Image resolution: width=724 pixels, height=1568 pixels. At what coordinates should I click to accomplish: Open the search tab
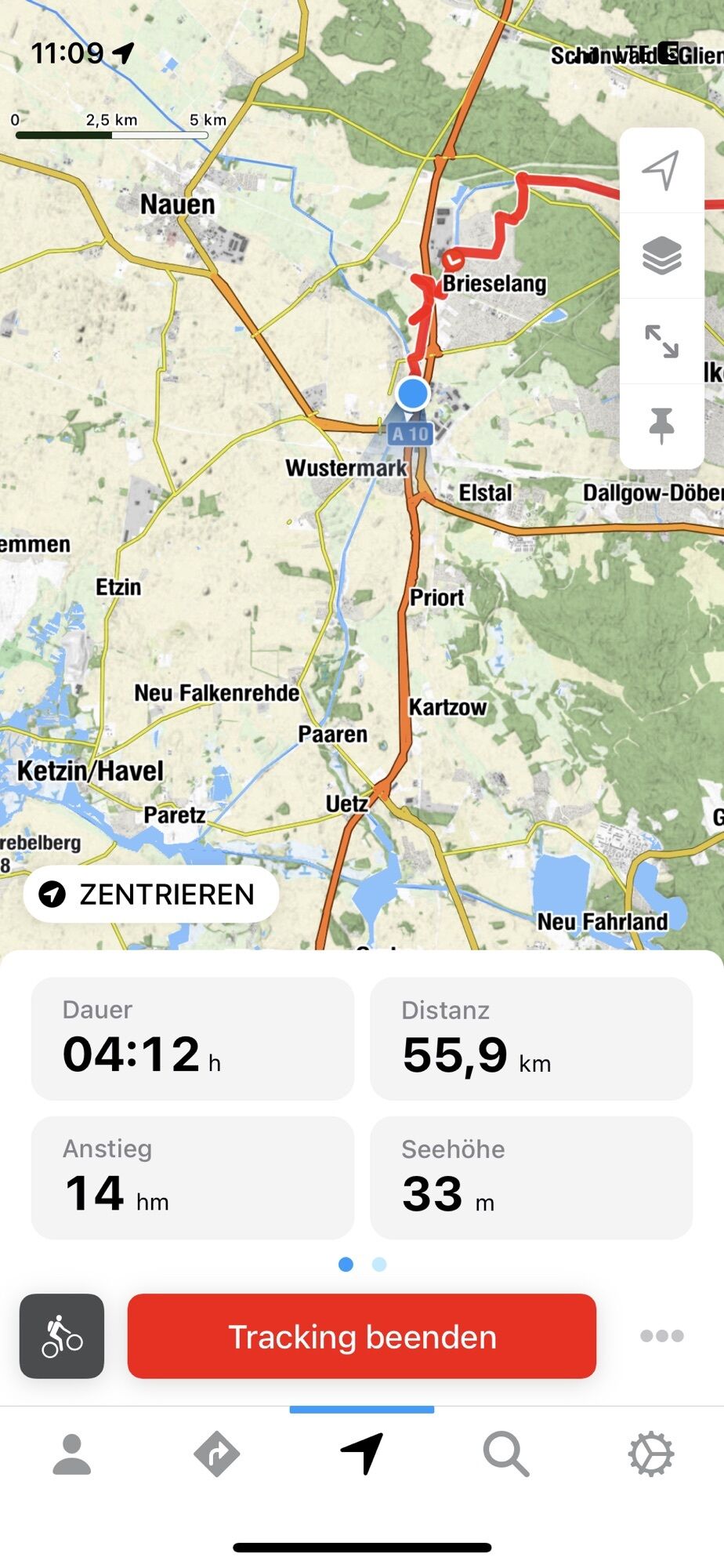point(506,1454)
